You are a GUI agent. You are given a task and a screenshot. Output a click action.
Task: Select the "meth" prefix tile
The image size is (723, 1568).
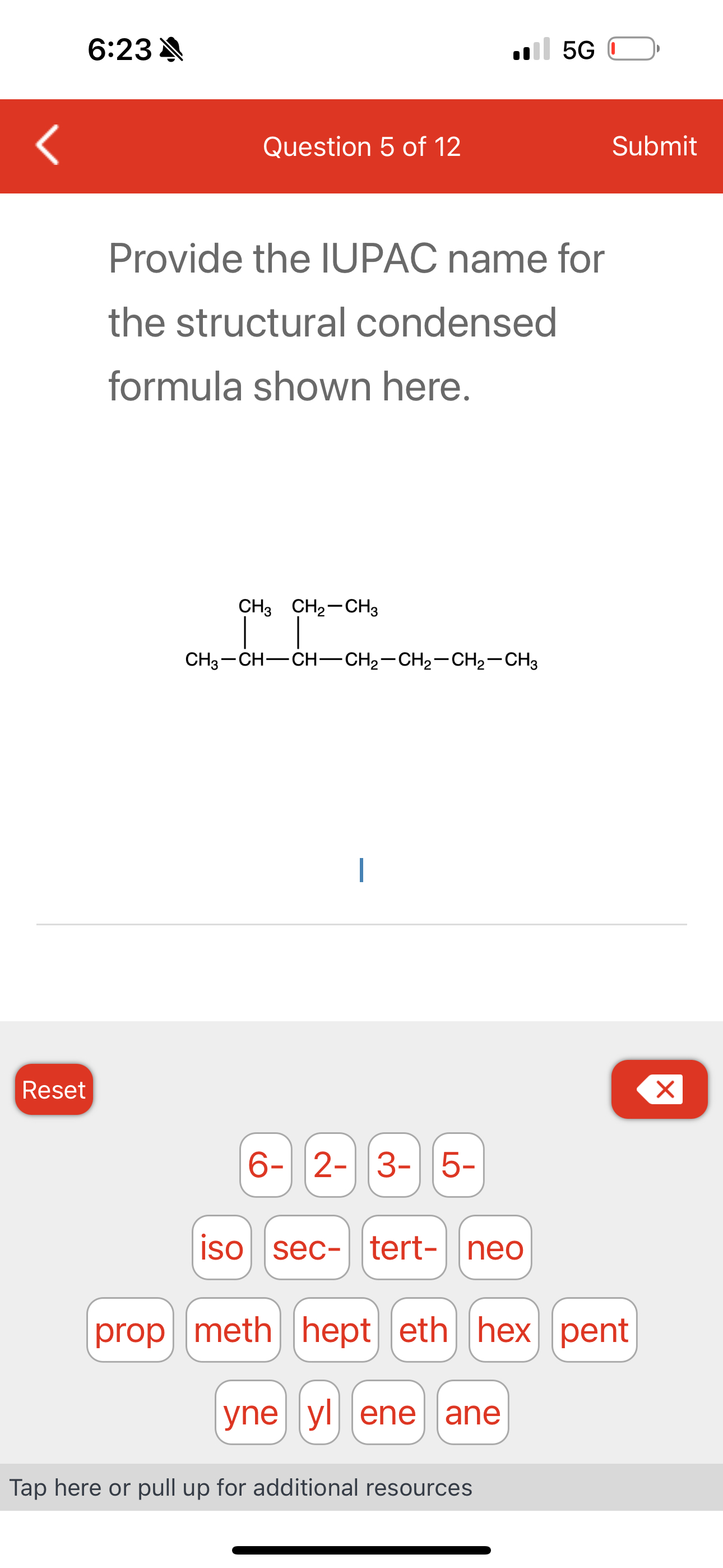coord(233,1330)
